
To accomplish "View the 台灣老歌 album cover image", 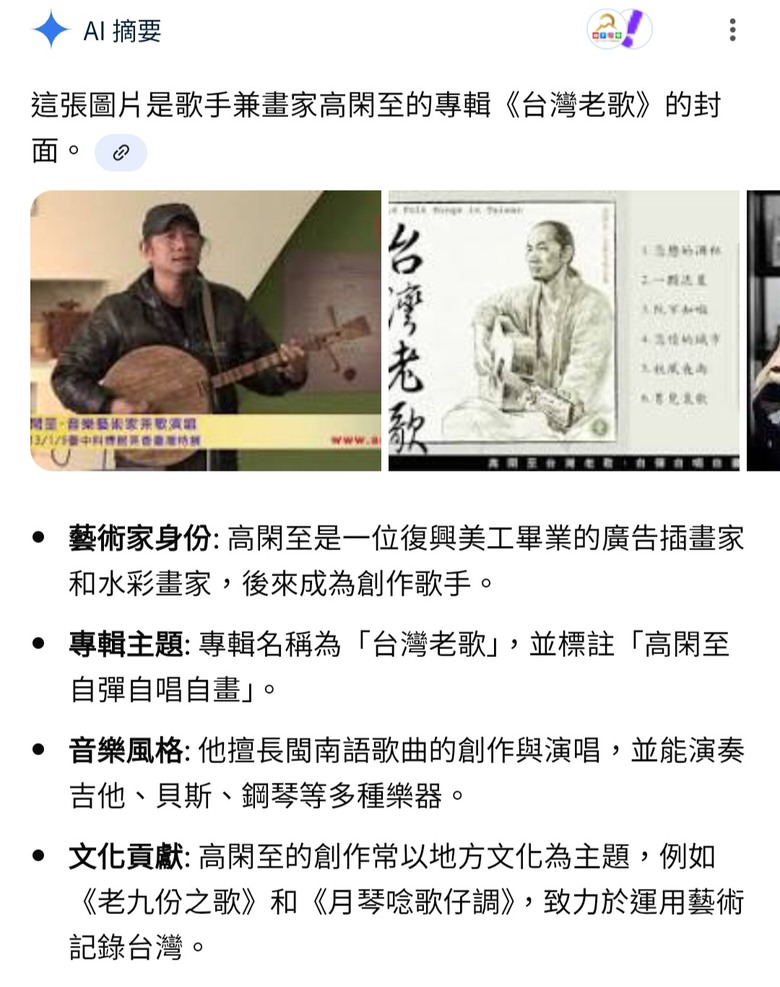I will (563, 331).
